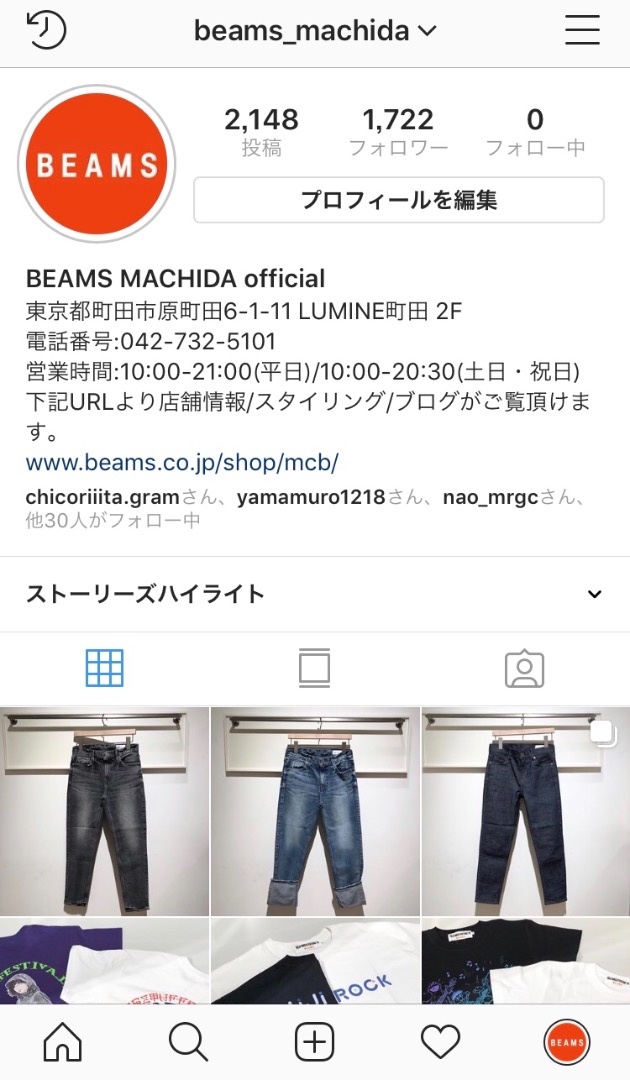Open the FUJI ROCK t-shirt post
The height and width of the screenshot is (1080, 630).
click(315, 962)
